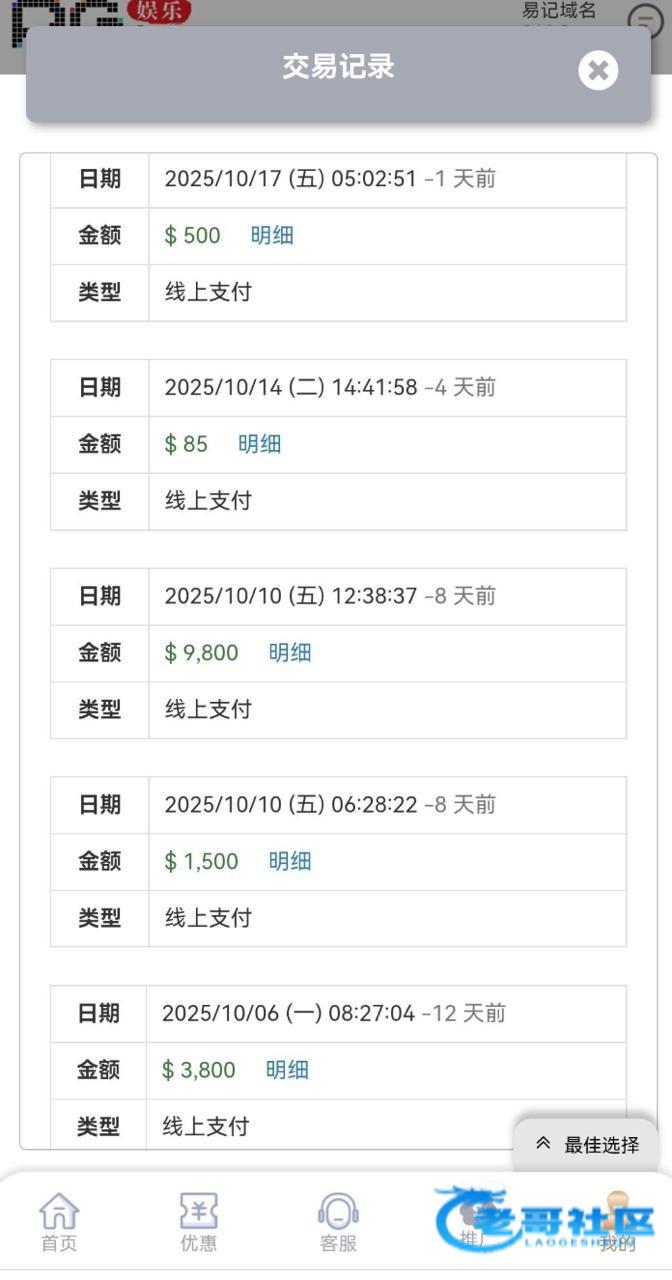Switch to the 优惠 tab
The width and height of the screenshot is (672, 1280).
[198, 1222]
